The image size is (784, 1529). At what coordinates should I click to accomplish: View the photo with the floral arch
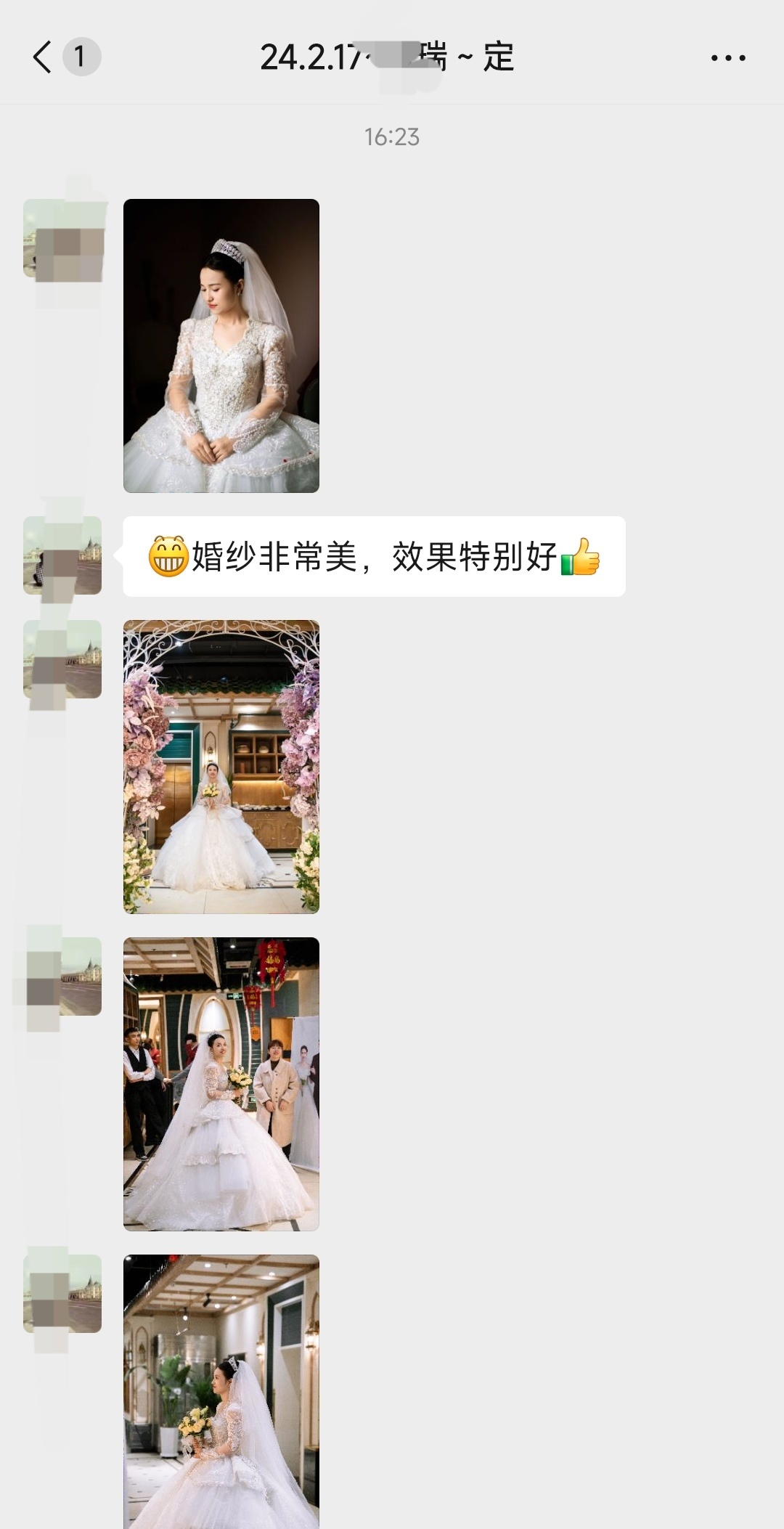click(x=221, y=767)
